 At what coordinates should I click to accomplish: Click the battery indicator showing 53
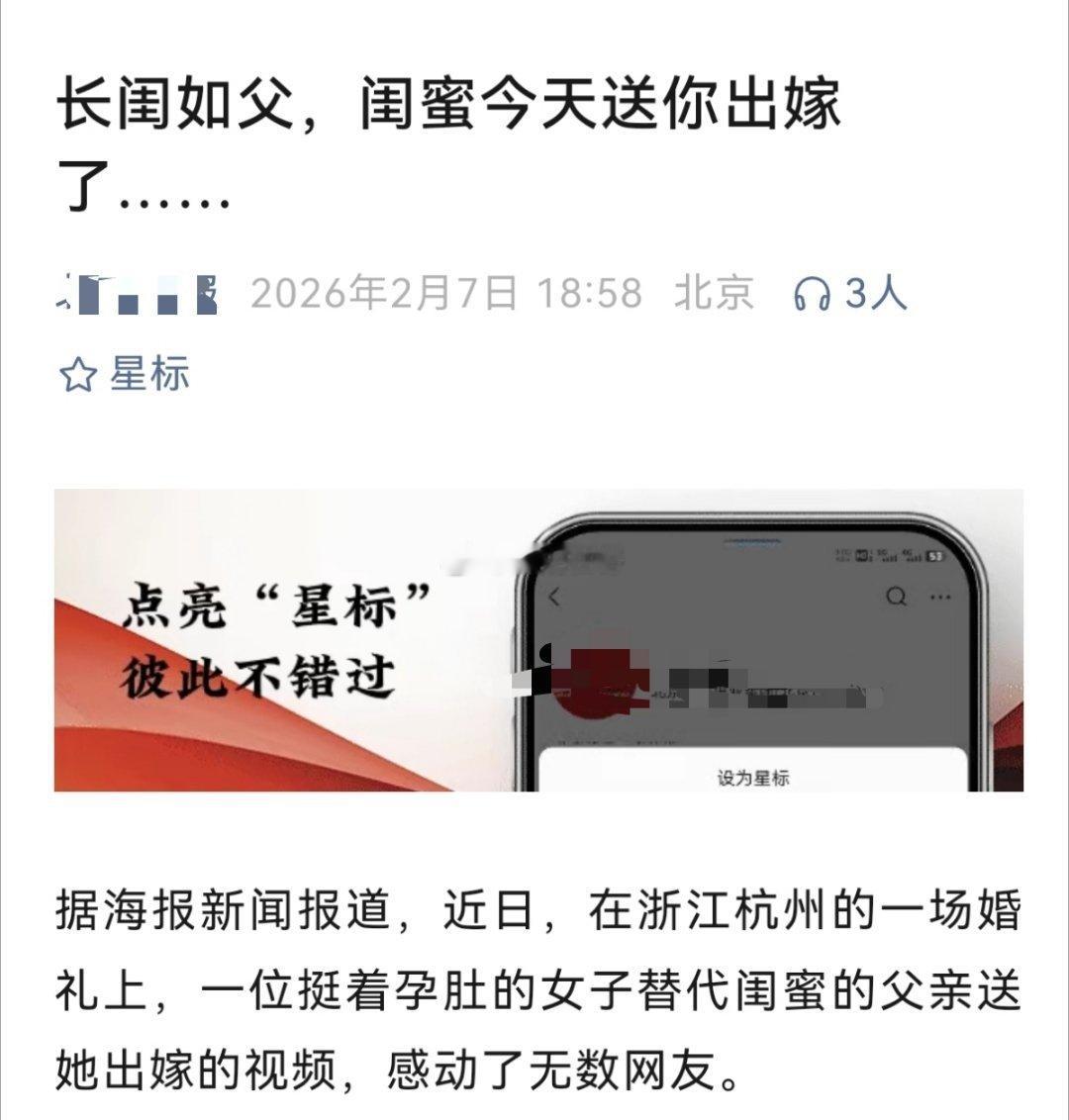[935, 554]
